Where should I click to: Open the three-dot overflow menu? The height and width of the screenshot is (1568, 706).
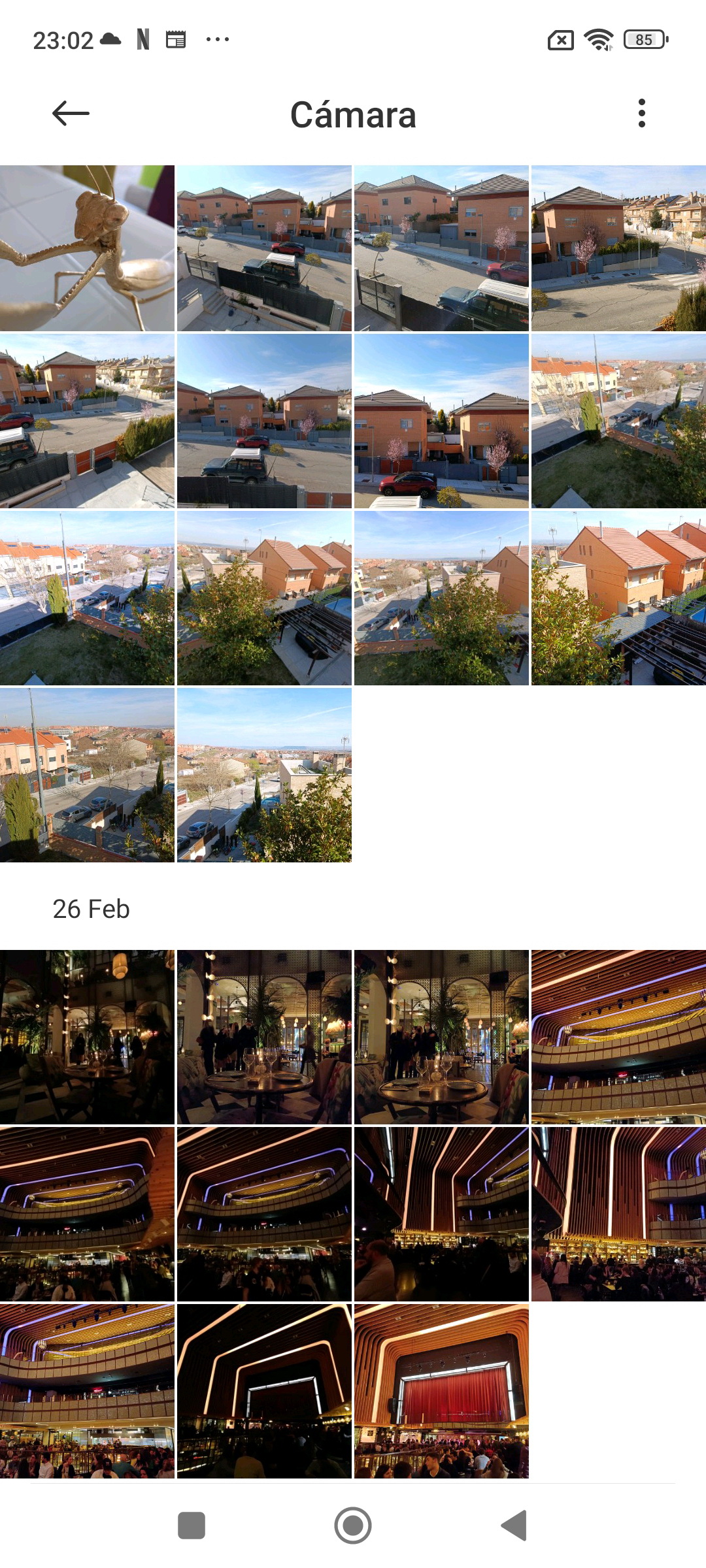641,114
